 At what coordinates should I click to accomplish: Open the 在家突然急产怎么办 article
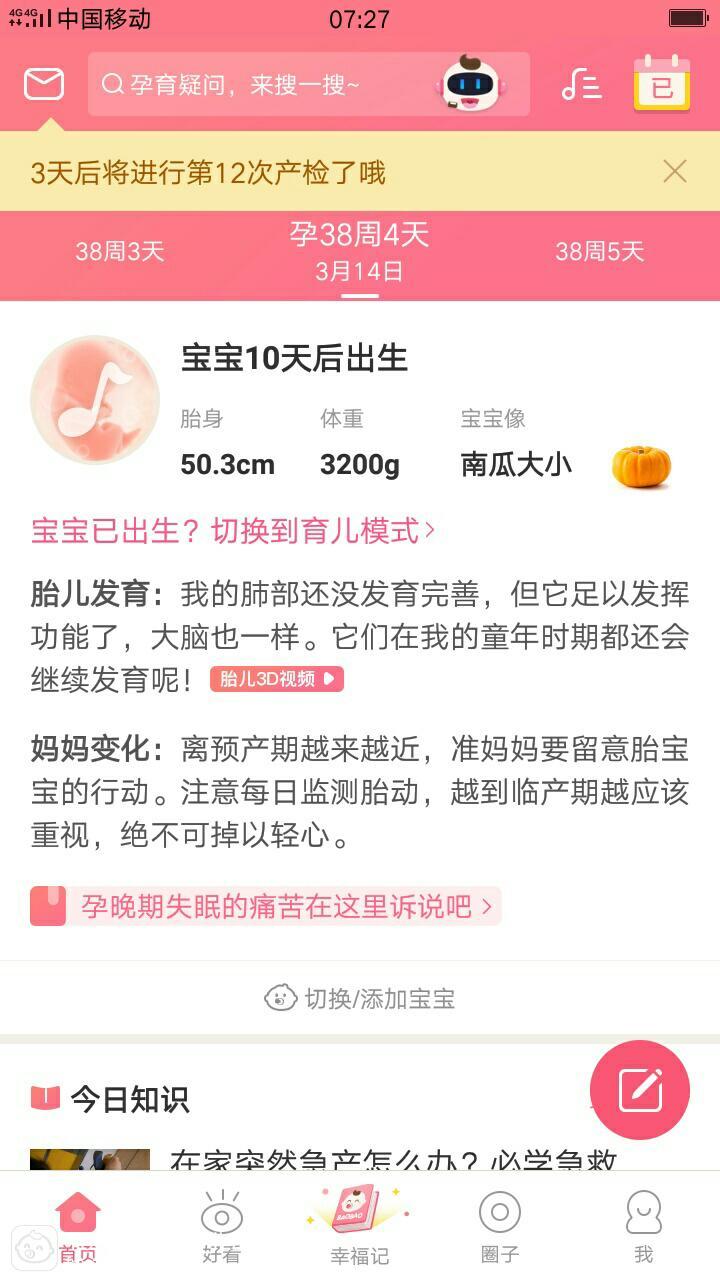click(390, 1160)
